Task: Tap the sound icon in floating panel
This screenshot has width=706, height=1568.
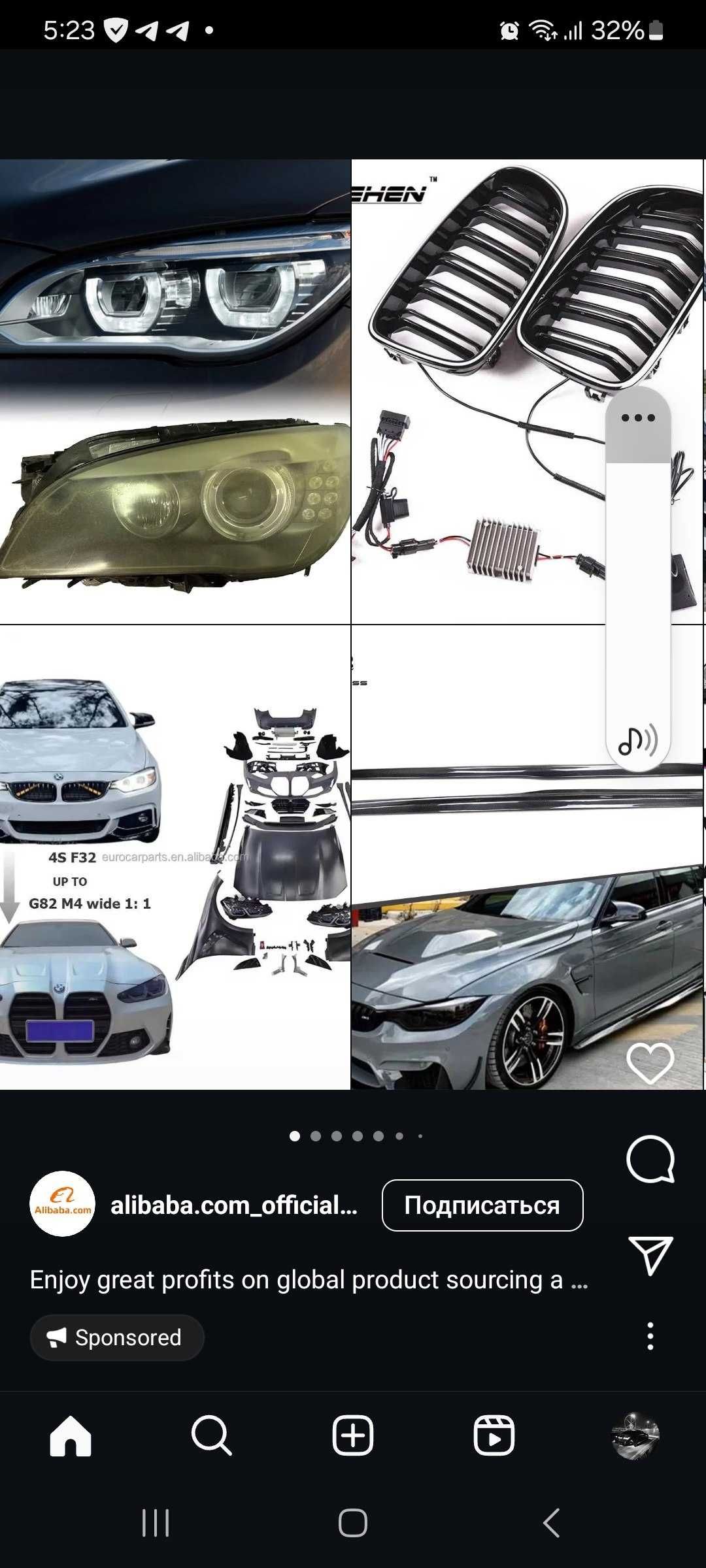Action: tap(637, 741)
